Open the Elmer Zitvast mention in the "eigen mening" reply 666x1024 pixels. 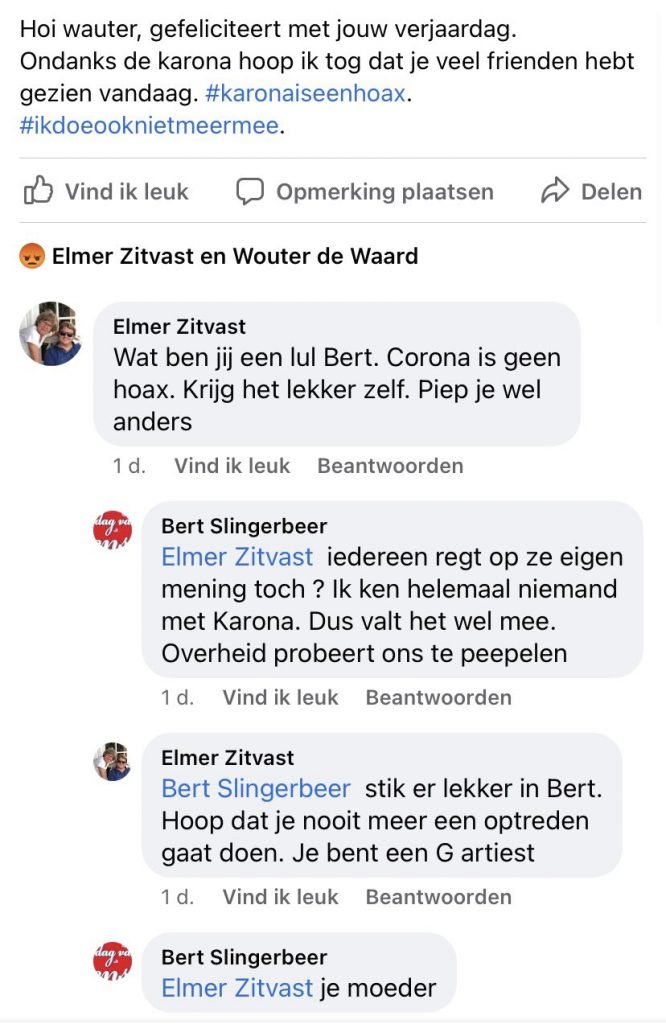tap(237, 557)
